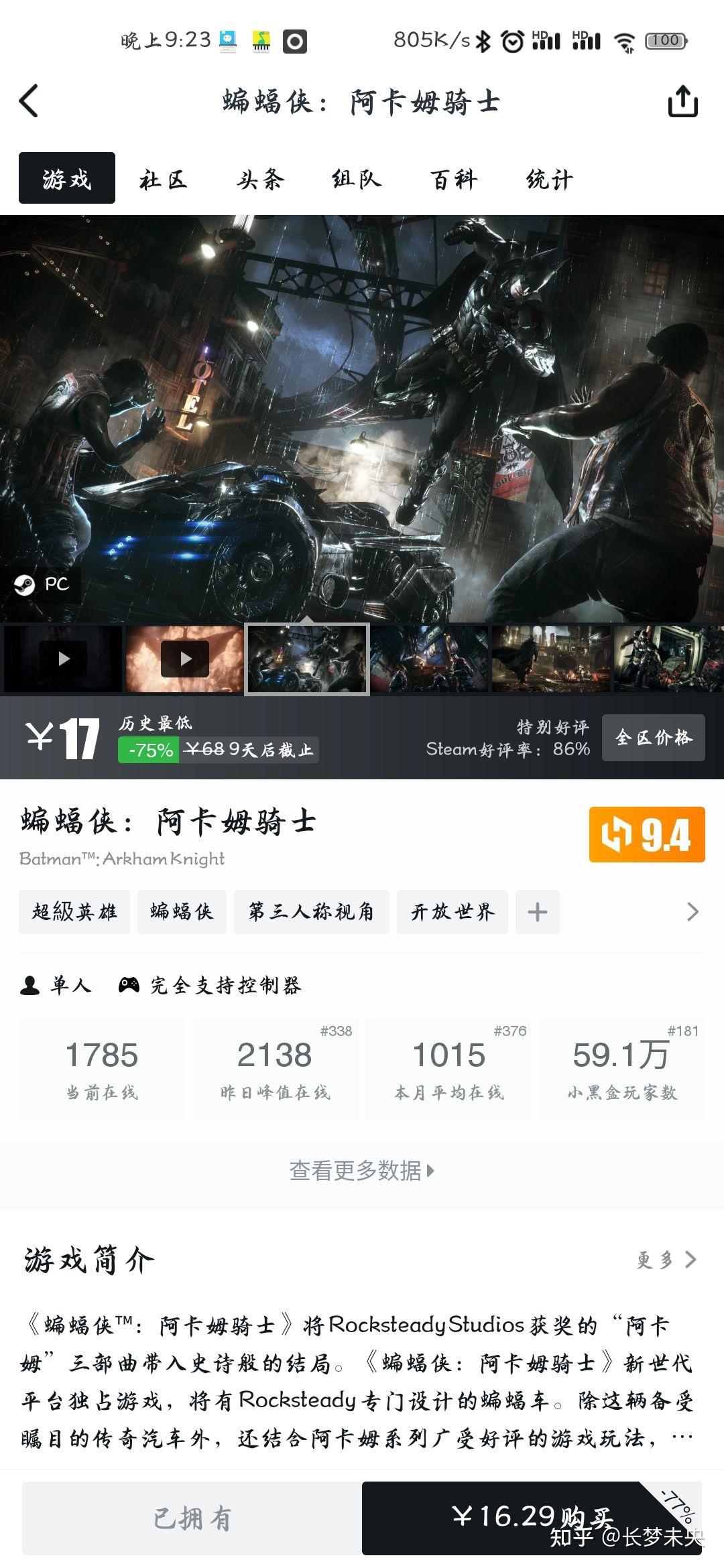Open the 百科 tab

coord(453,179)
